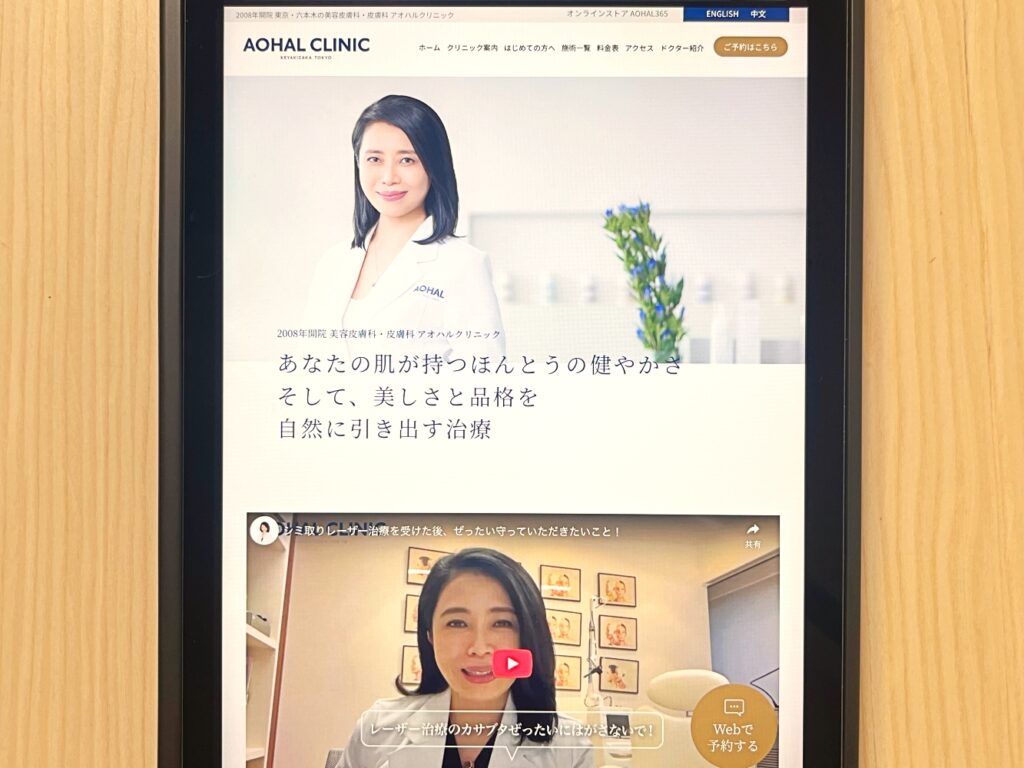Image resolution: width=1024 pixels, height=768 pixels.
Task: Go to クリニック案内 page
Action: 472,48
